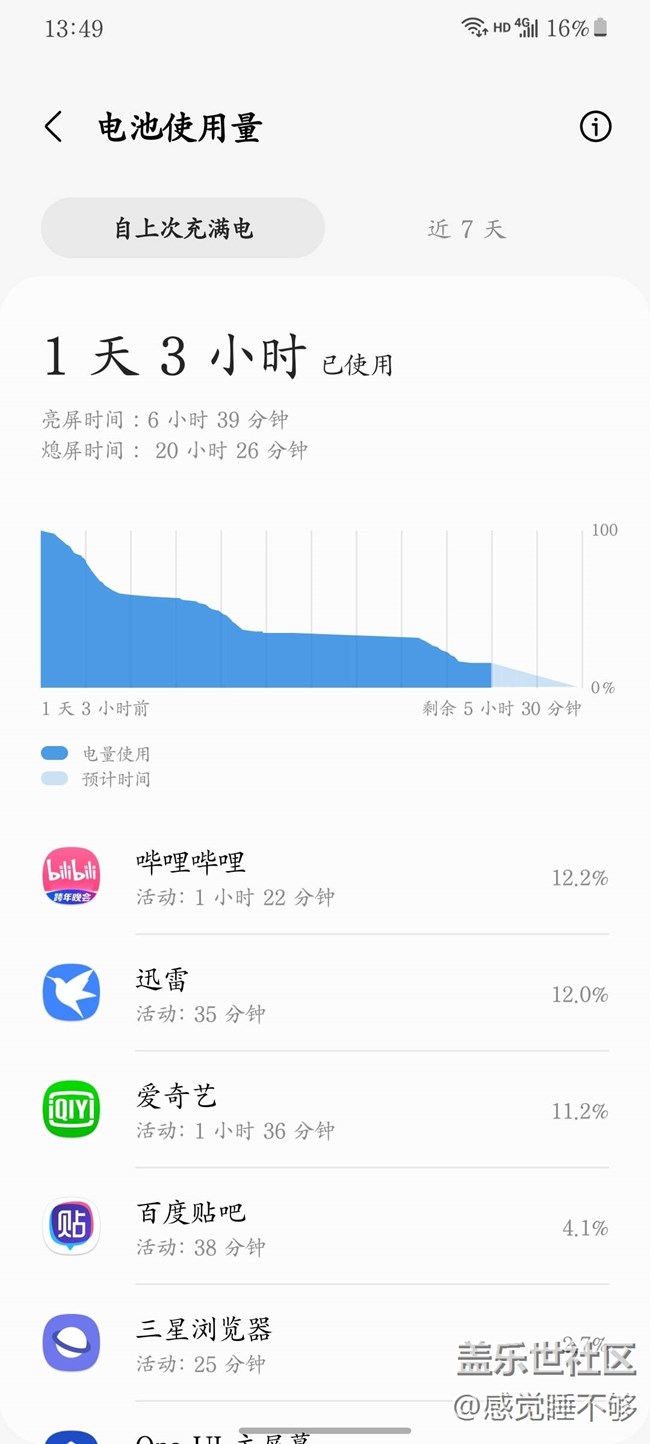Open 迅雷 battery usage details
This screenshot has height=1444, width=650.
325,993
